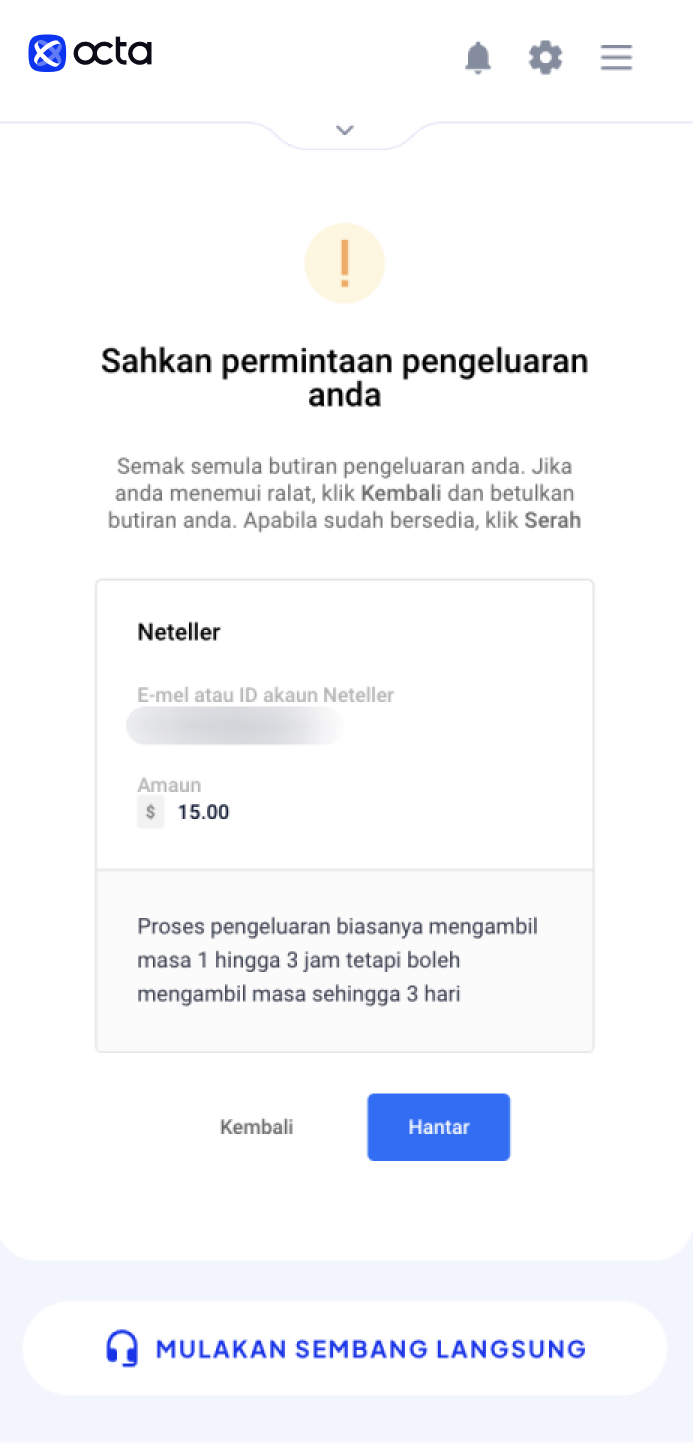This screenshot has width=693, height=1443.
Task: Submit the withdrawal with Hantar
Action: pyautogui.click(x=439, y=1127)
